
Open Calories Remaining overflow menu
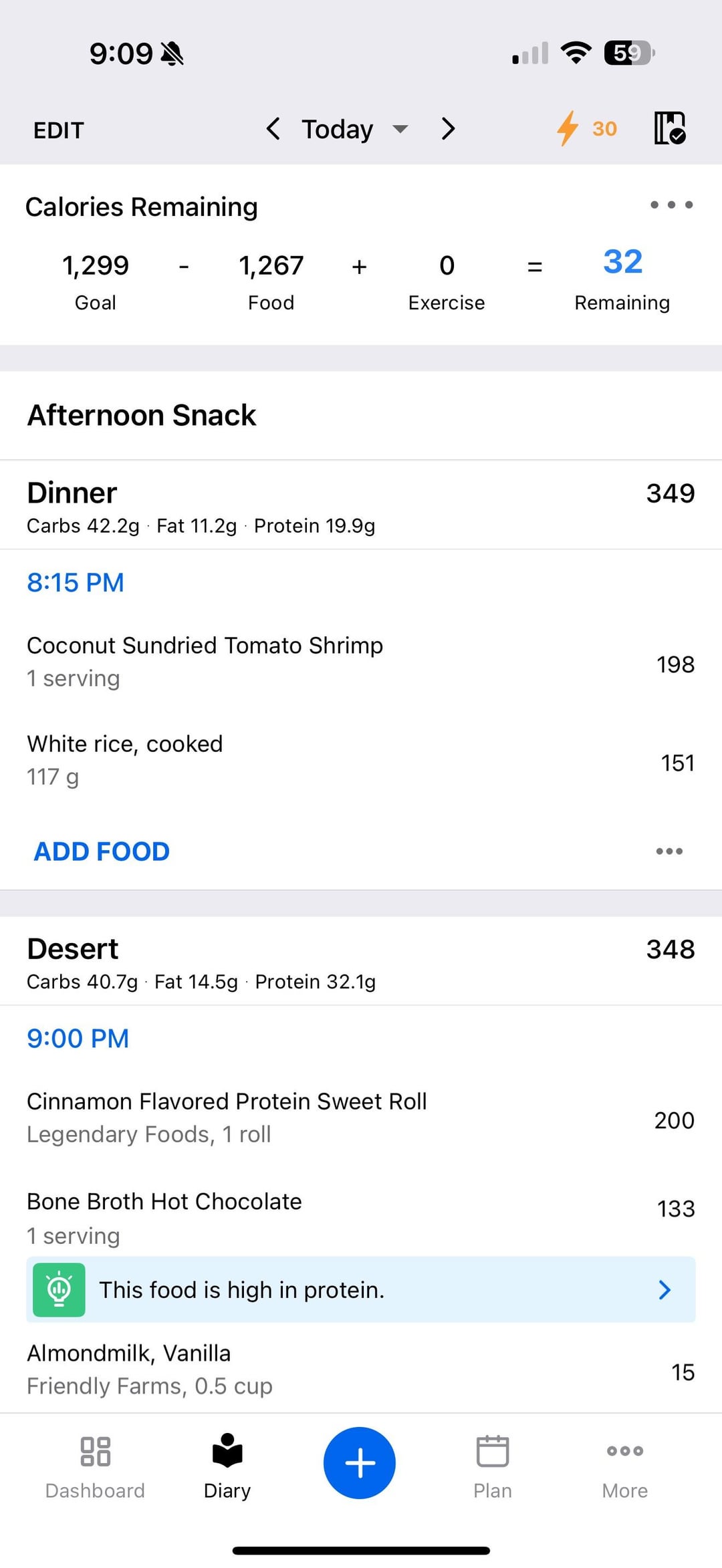[x=671, y=205]
